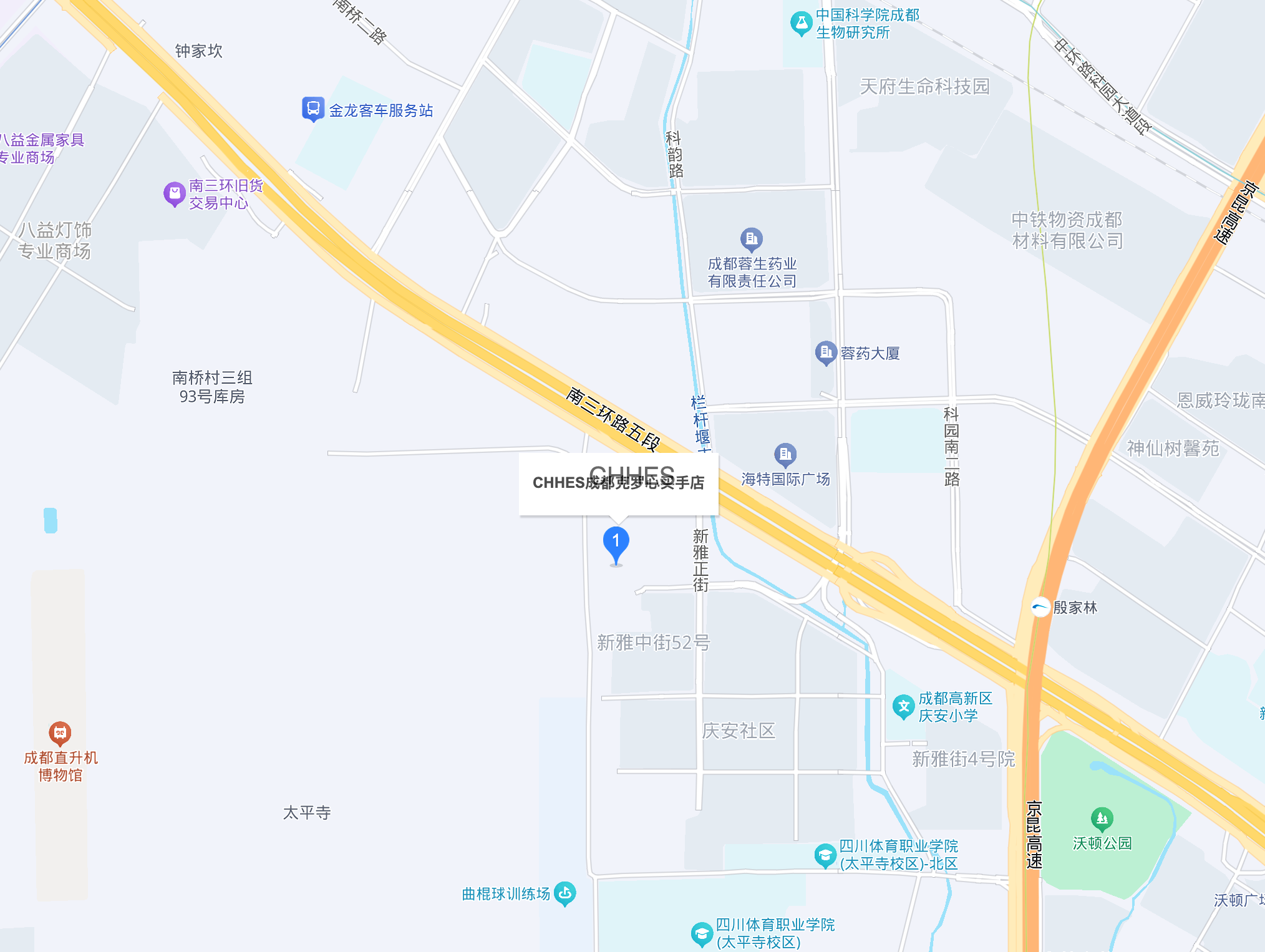
Task: Select the 成都直升机博物馆 museum marker
Action: click(x=60, y=733)
